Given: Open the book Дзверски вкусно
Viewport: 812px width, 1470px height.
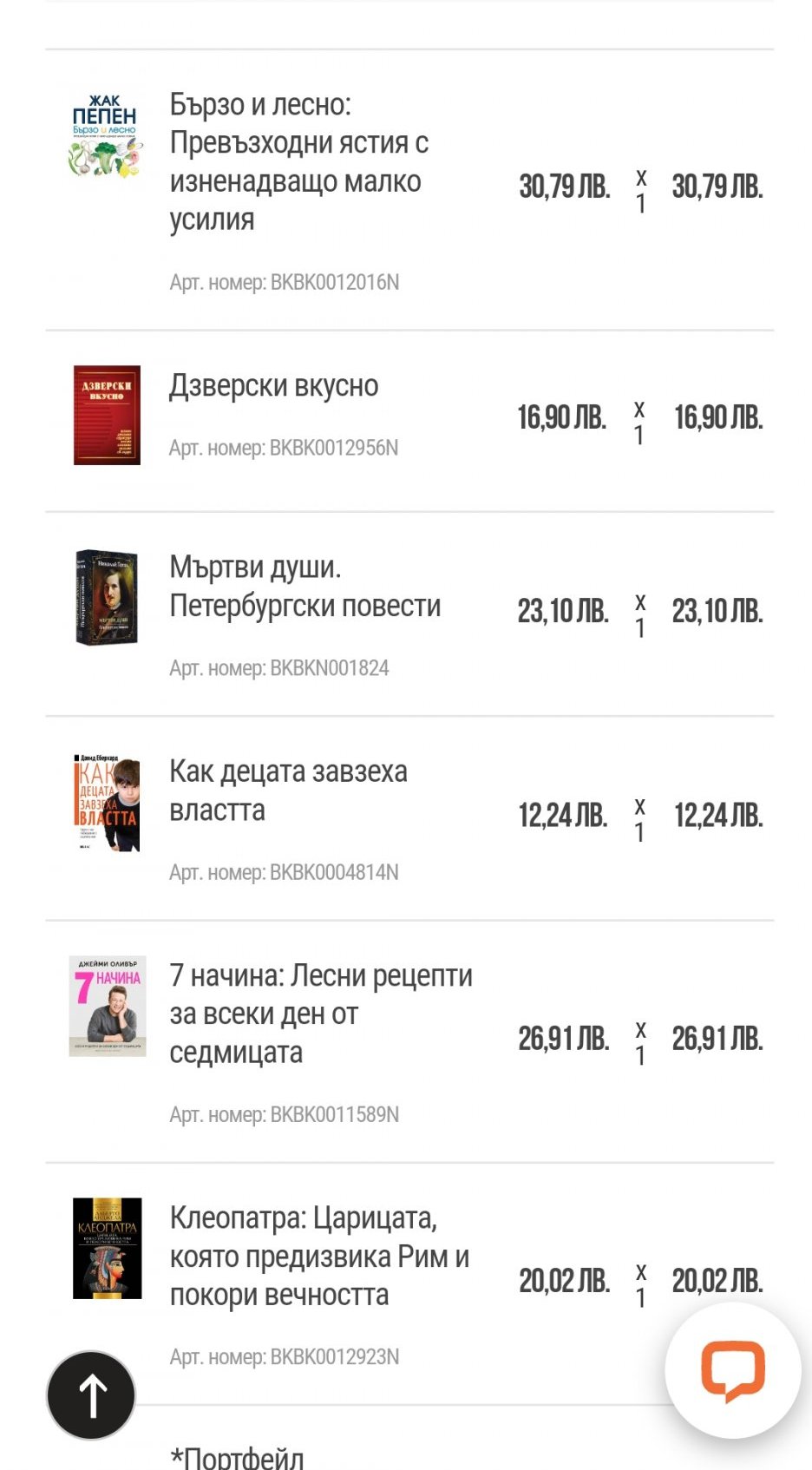Looking at the screenshot, I should pos(273,386).
